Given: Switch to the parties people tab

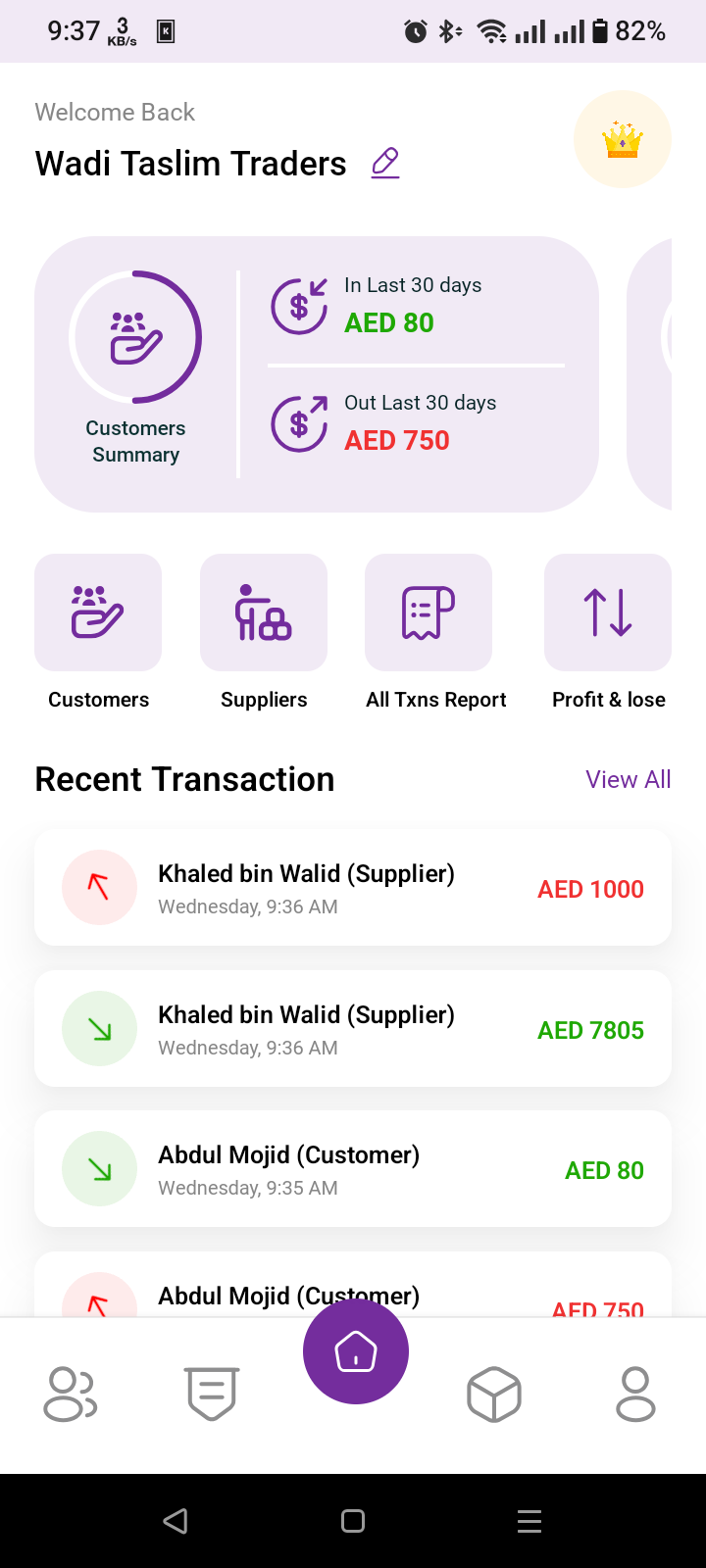Looking at the screenshot, I should click(71, 1394).
